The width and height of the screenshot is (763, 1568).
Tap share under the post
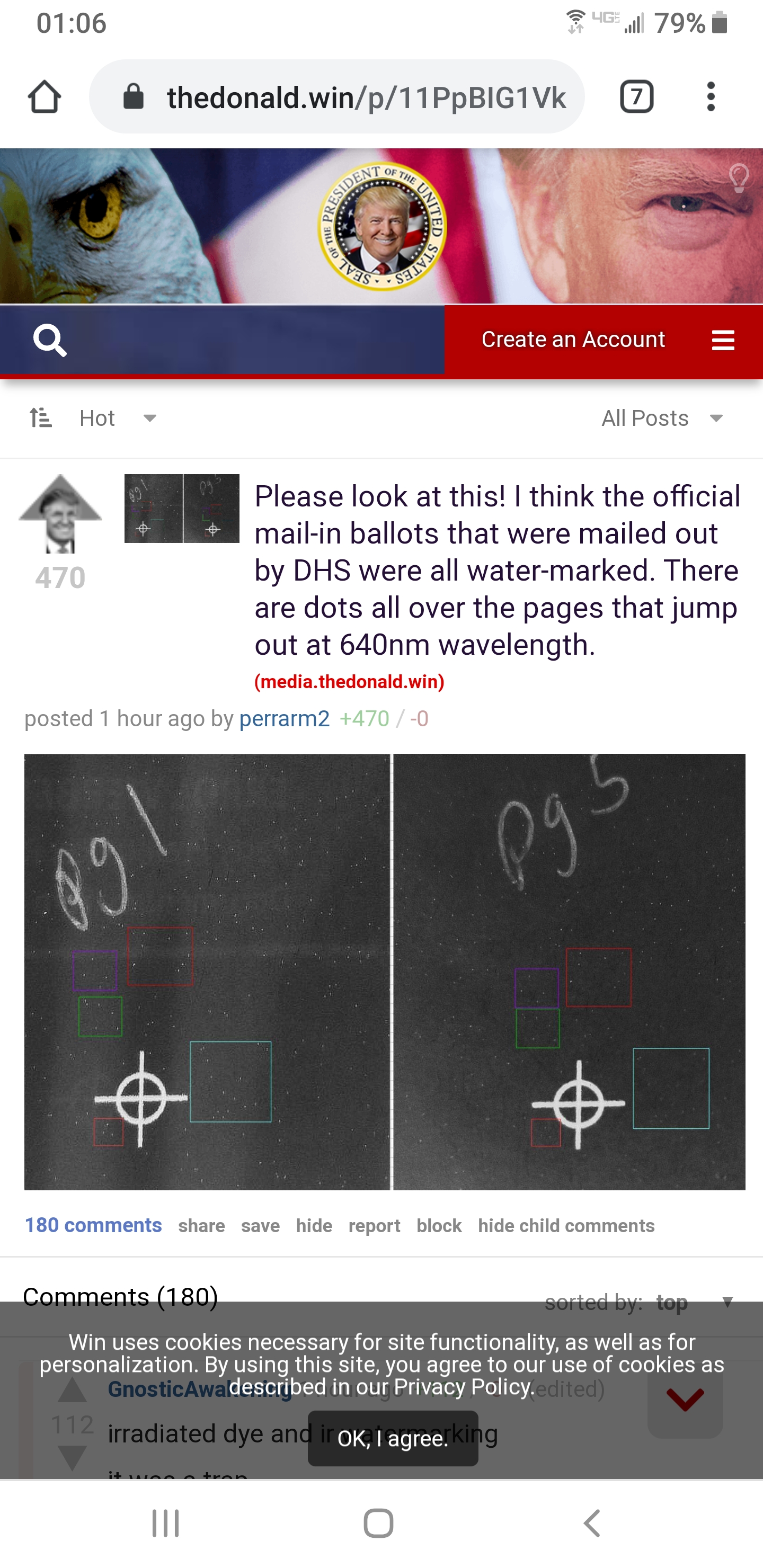[201, 1225]
